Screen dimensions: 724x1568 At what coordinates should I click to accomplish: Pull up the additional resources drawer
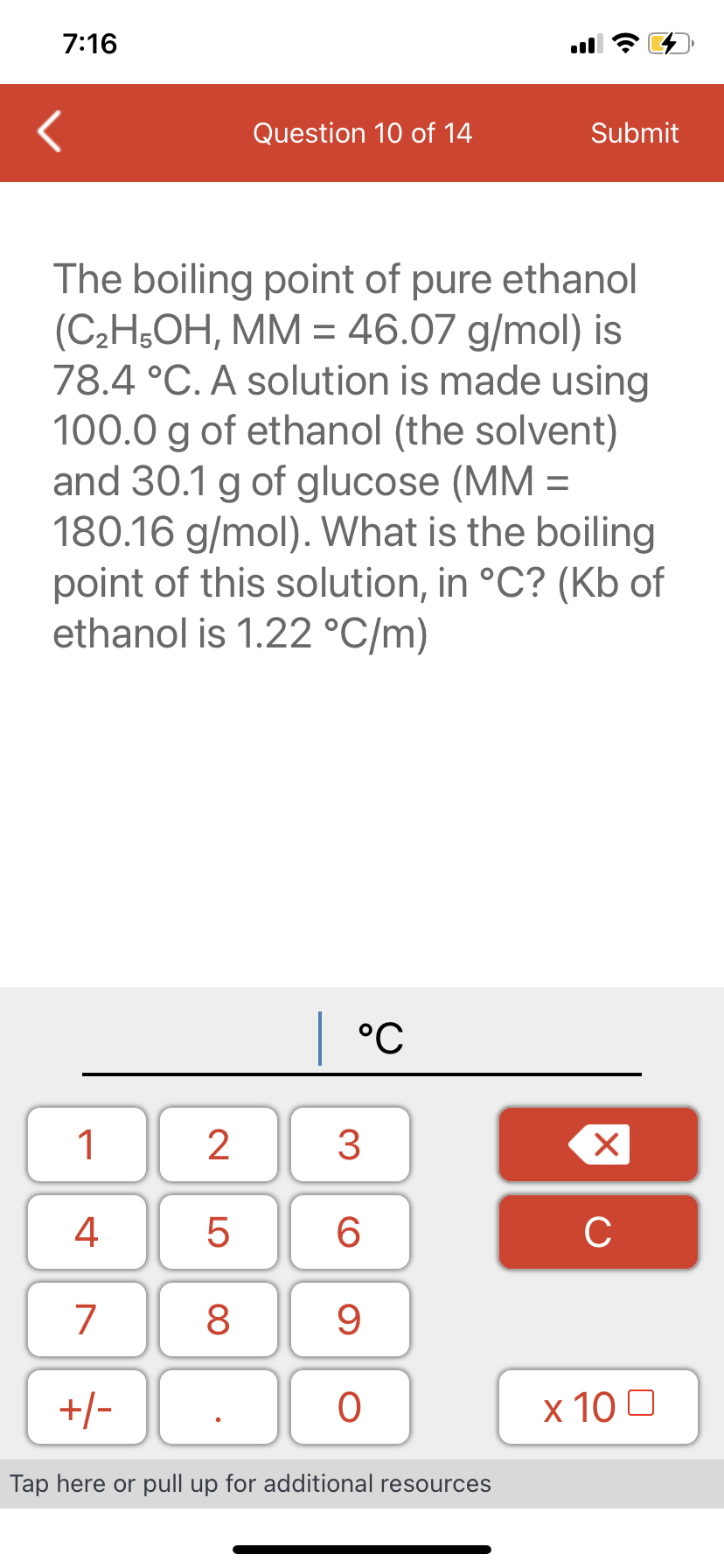tap(362, 1483)
